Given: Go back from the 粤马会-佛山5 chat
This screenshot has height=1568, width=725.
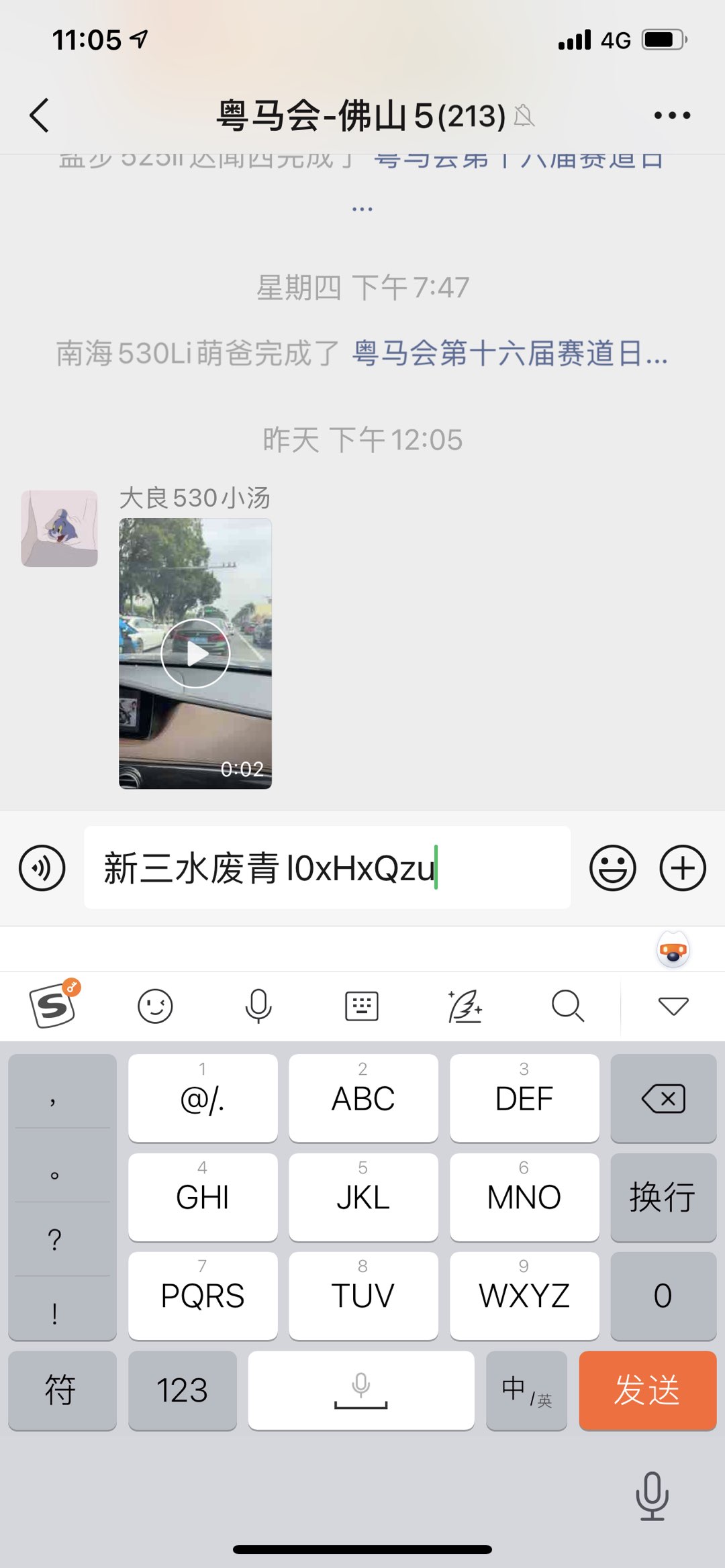Looking at the screenshot, I should pos(40,115).
